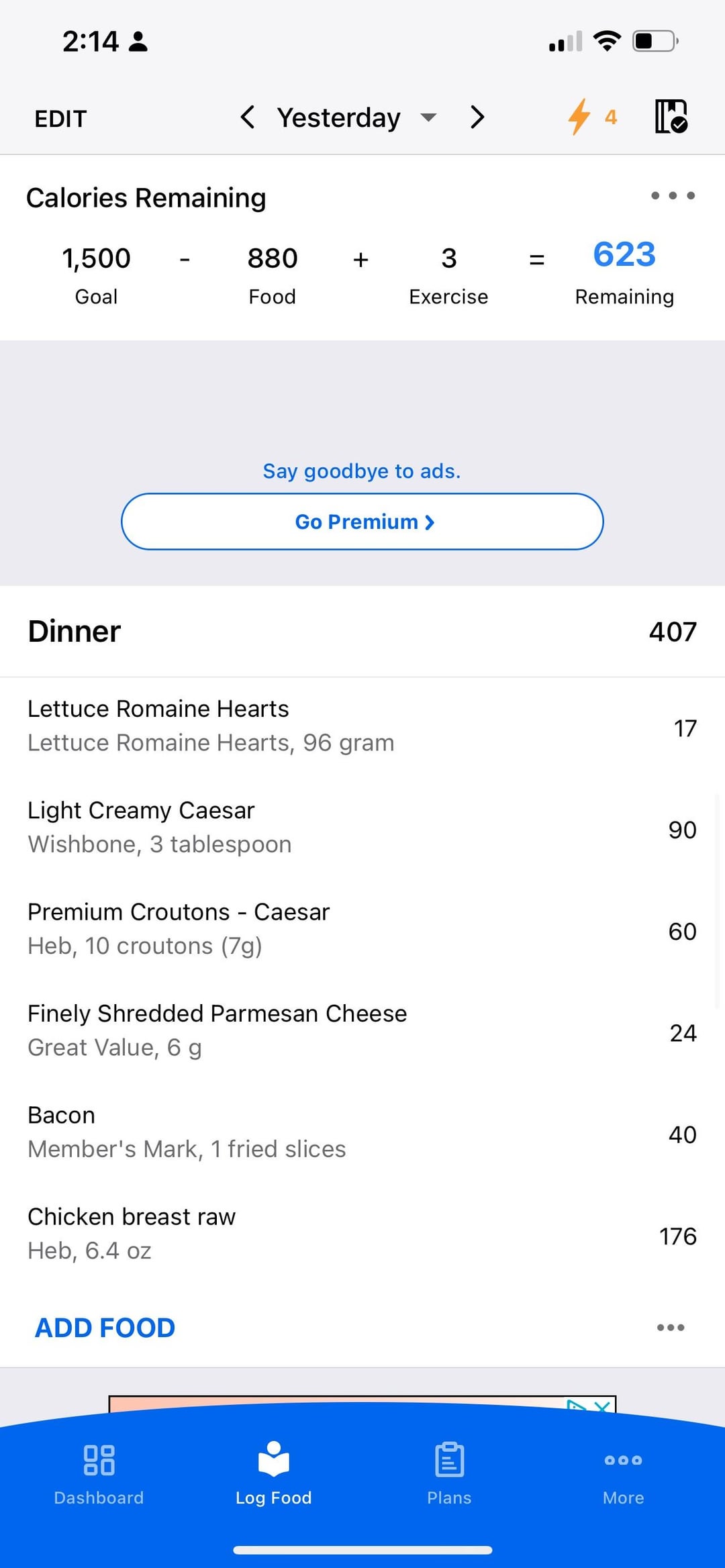Image resolution: width=725 pixels, height=1568 pixels.
Task: Tap EDIT in the top bar
Action: click(x=60, y=119)
